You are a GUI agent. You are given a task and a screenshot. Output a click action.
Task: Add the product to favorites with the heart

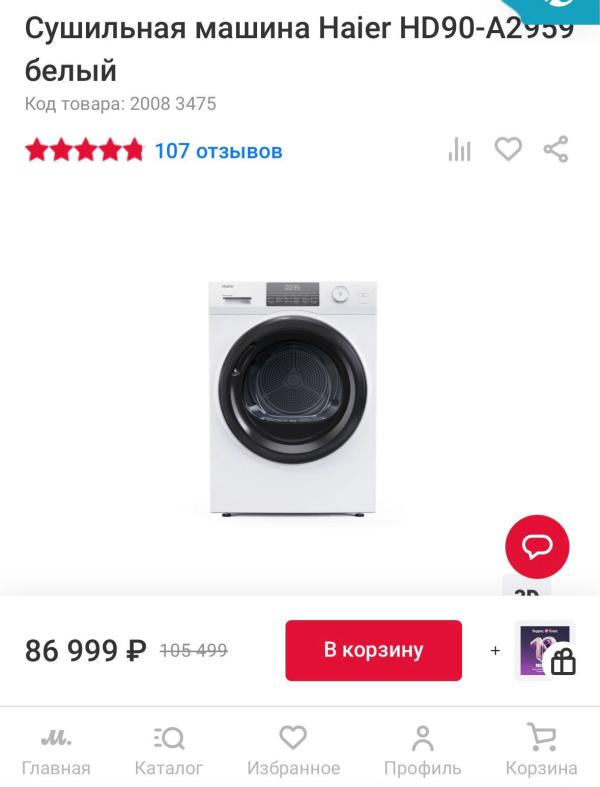[x=508, y=150]
